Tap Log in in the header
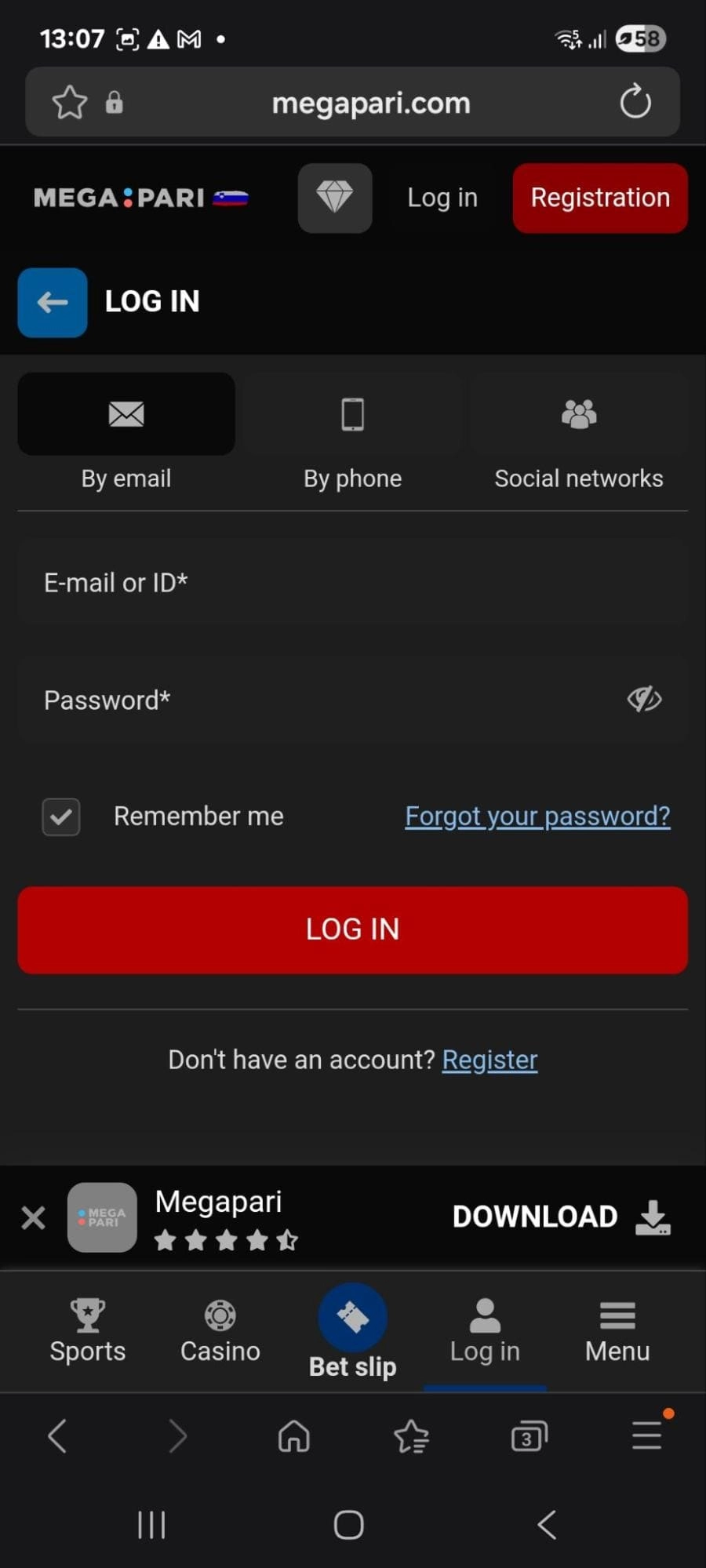The width and height of the screenshot is (706, 1568). click(442, 198)
